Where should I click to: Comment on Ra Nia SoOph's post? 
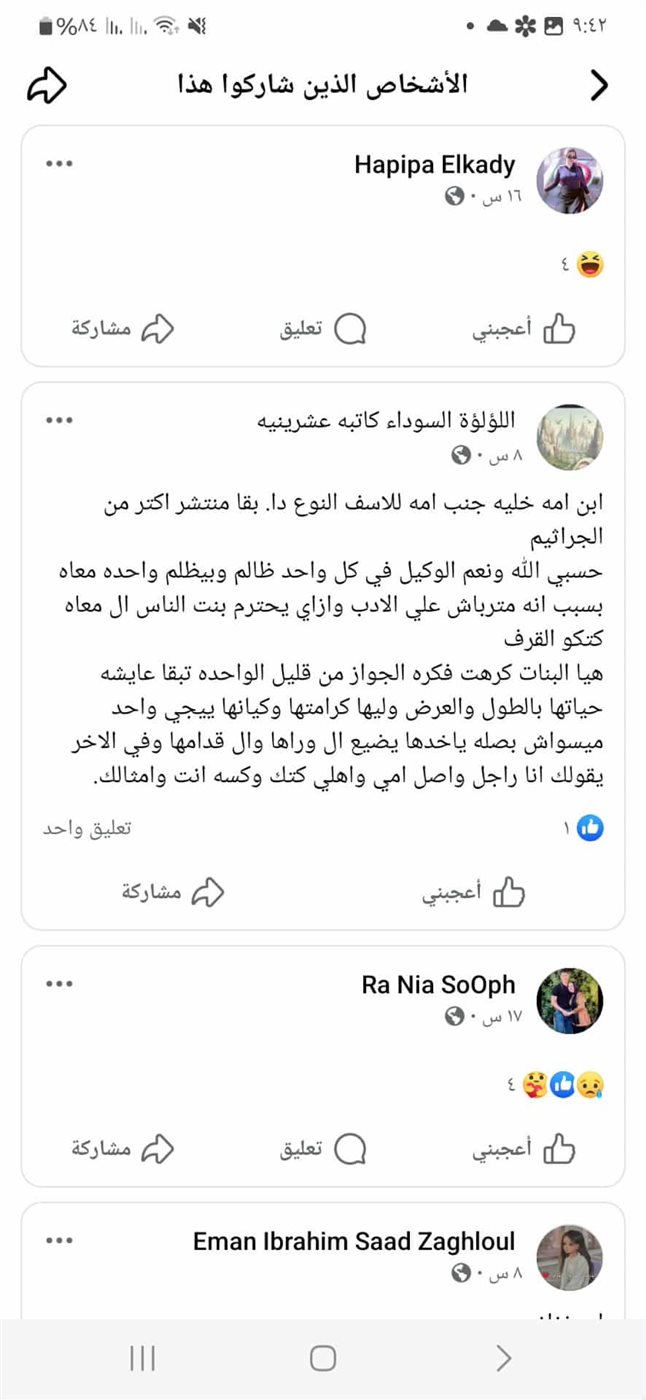[x=322, y=1149]
